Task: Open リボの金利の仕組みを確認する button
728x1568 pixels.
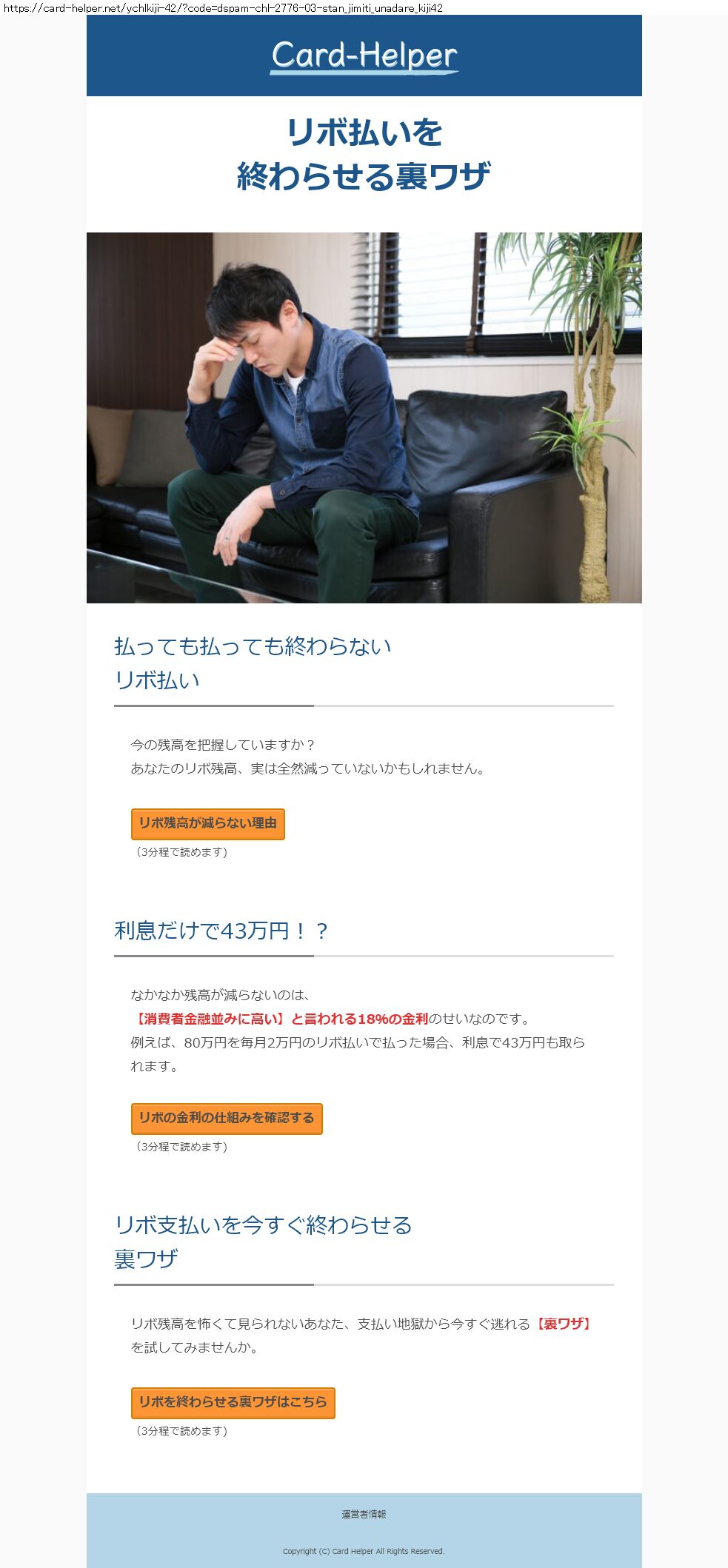Action: click(227, 1118)
